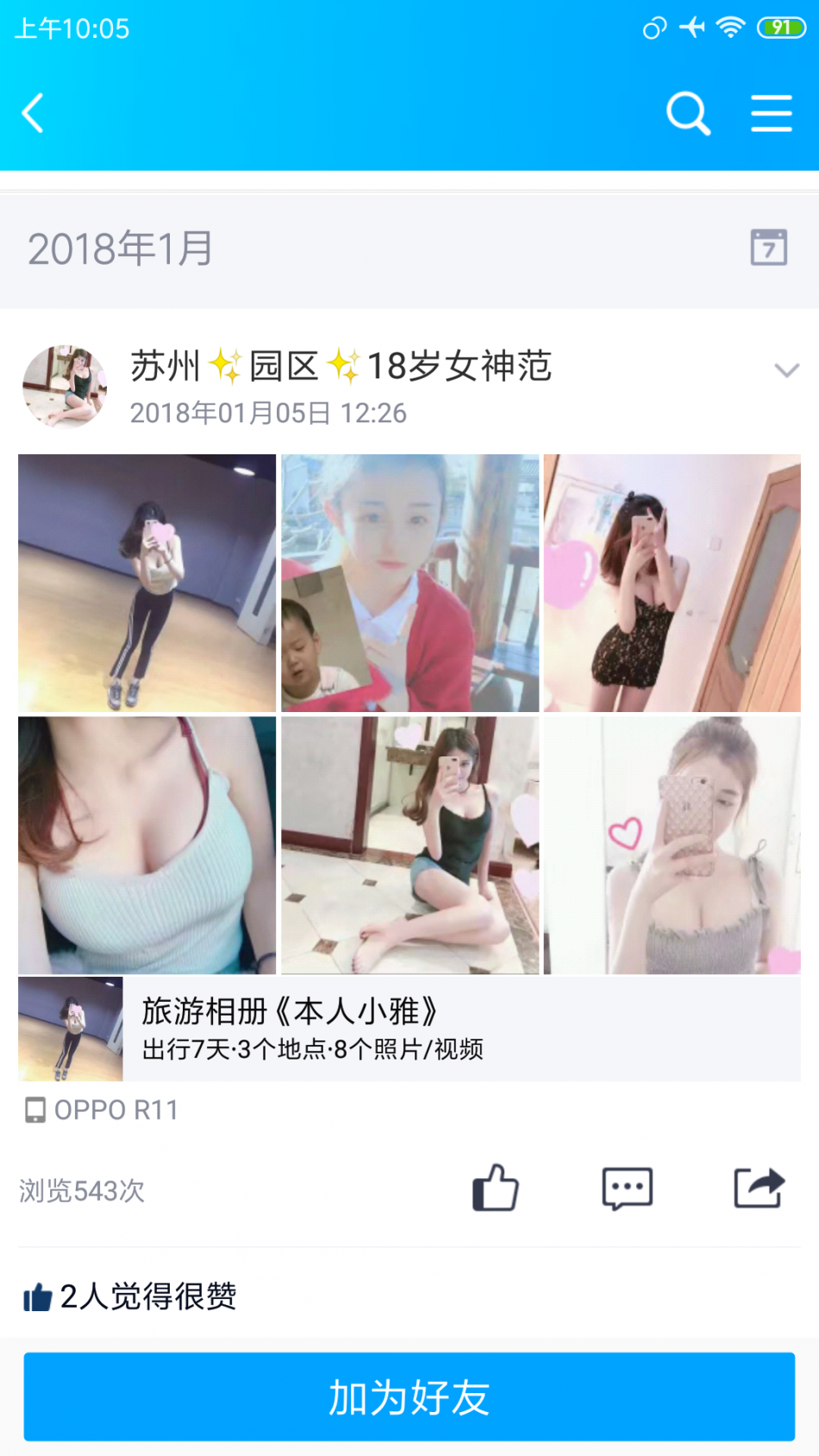Share this post

point(759,1189)
